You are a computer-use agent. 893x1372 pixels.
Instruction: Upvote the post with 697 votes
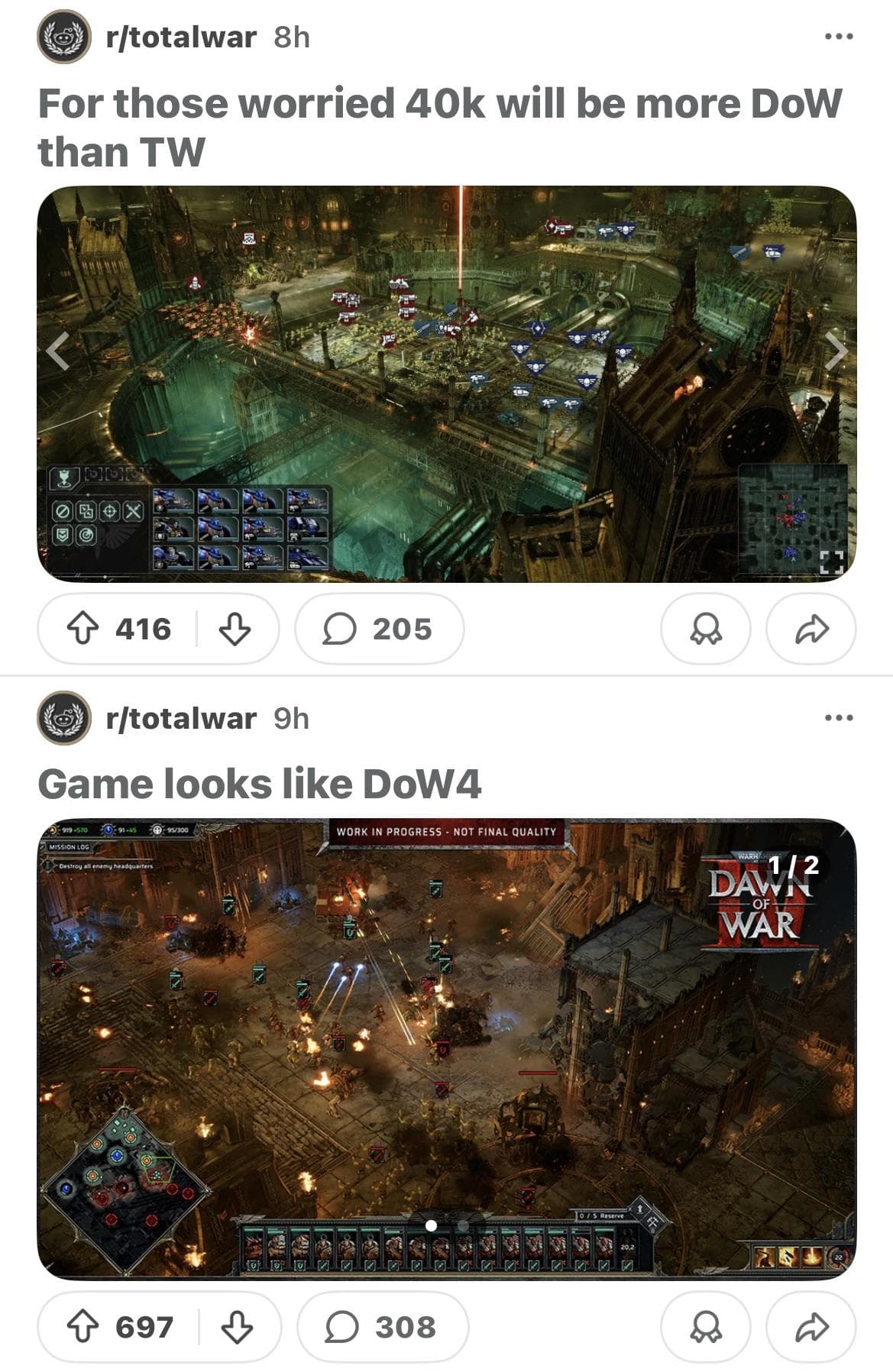pyautogui.click(x=83, y=1327)
